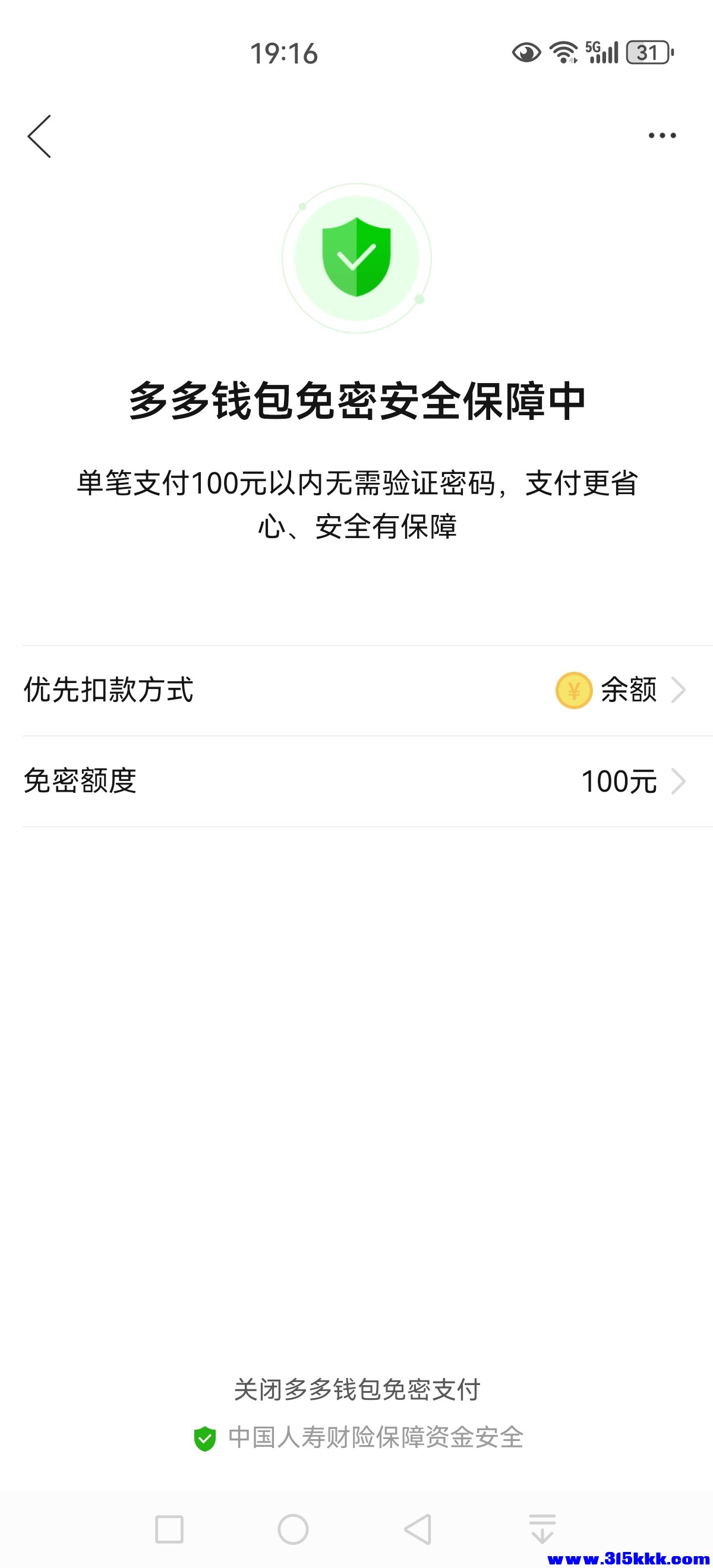The height and width of the screenshot is (1568, 713).
Task: Open the 优先扣款方式 payment method selector
Action: coord(356,690)
